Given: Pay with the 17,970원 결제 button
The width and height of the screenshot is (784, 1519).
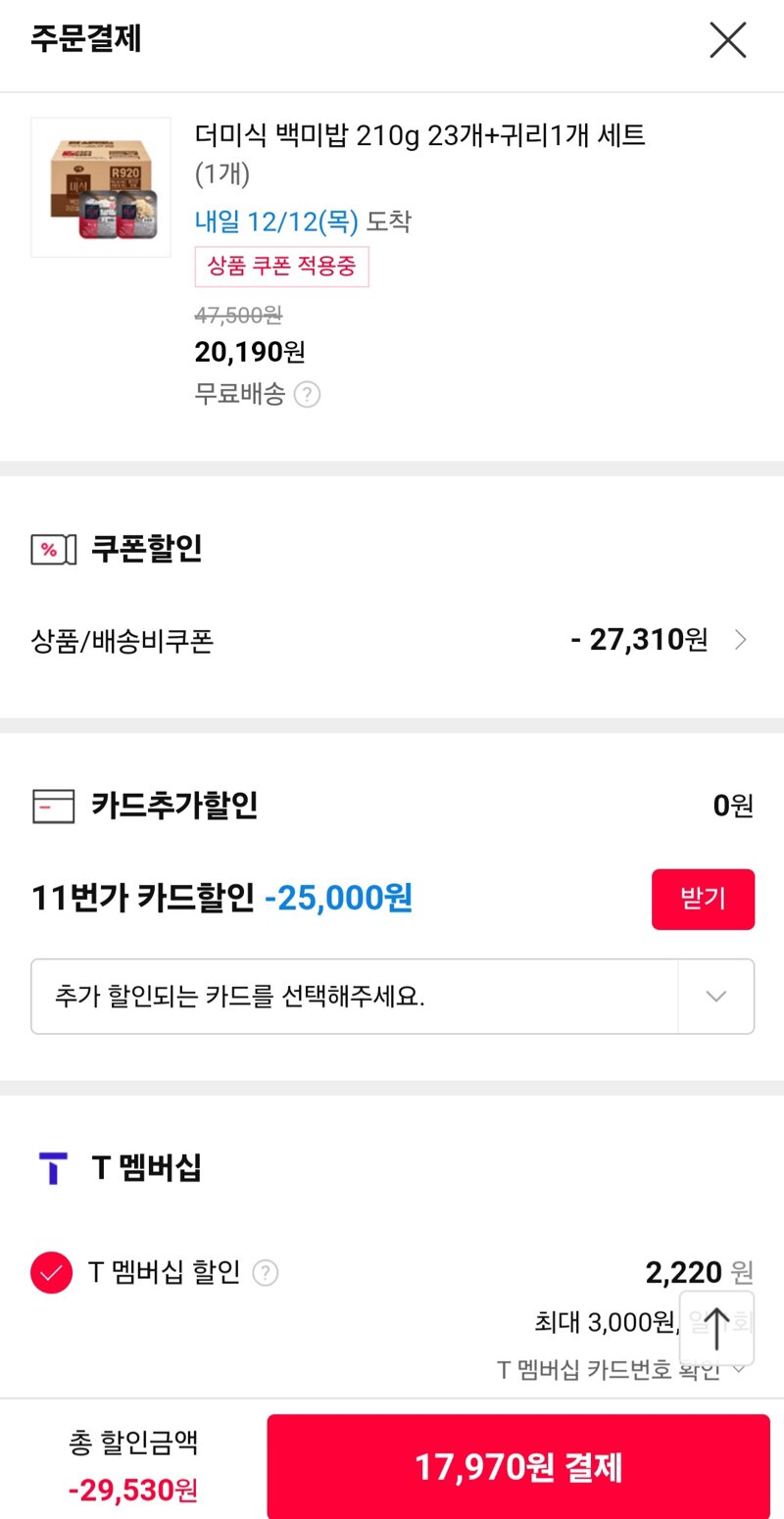Looking at the screenshot, I should coord(518,1466).
